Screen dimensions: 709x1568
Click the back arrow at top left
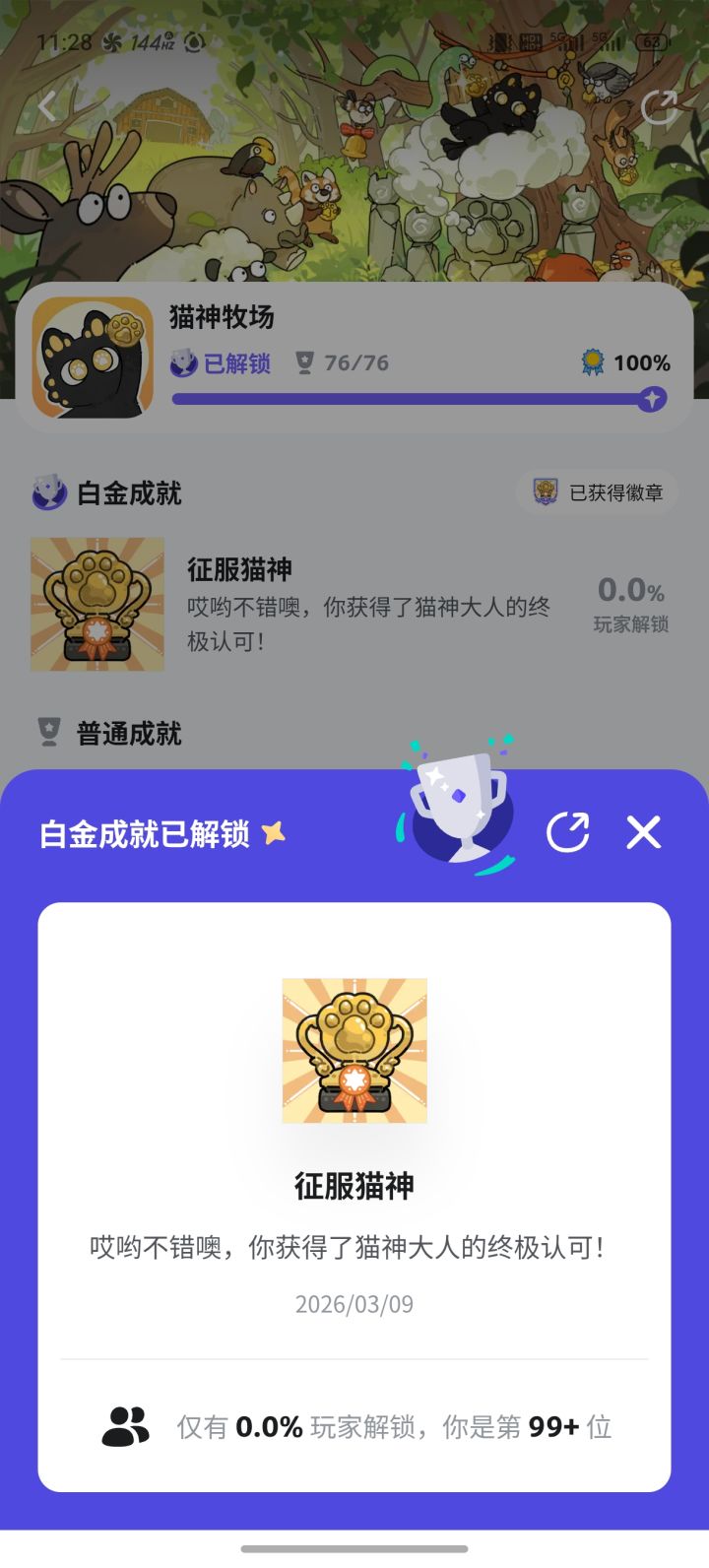46,106
